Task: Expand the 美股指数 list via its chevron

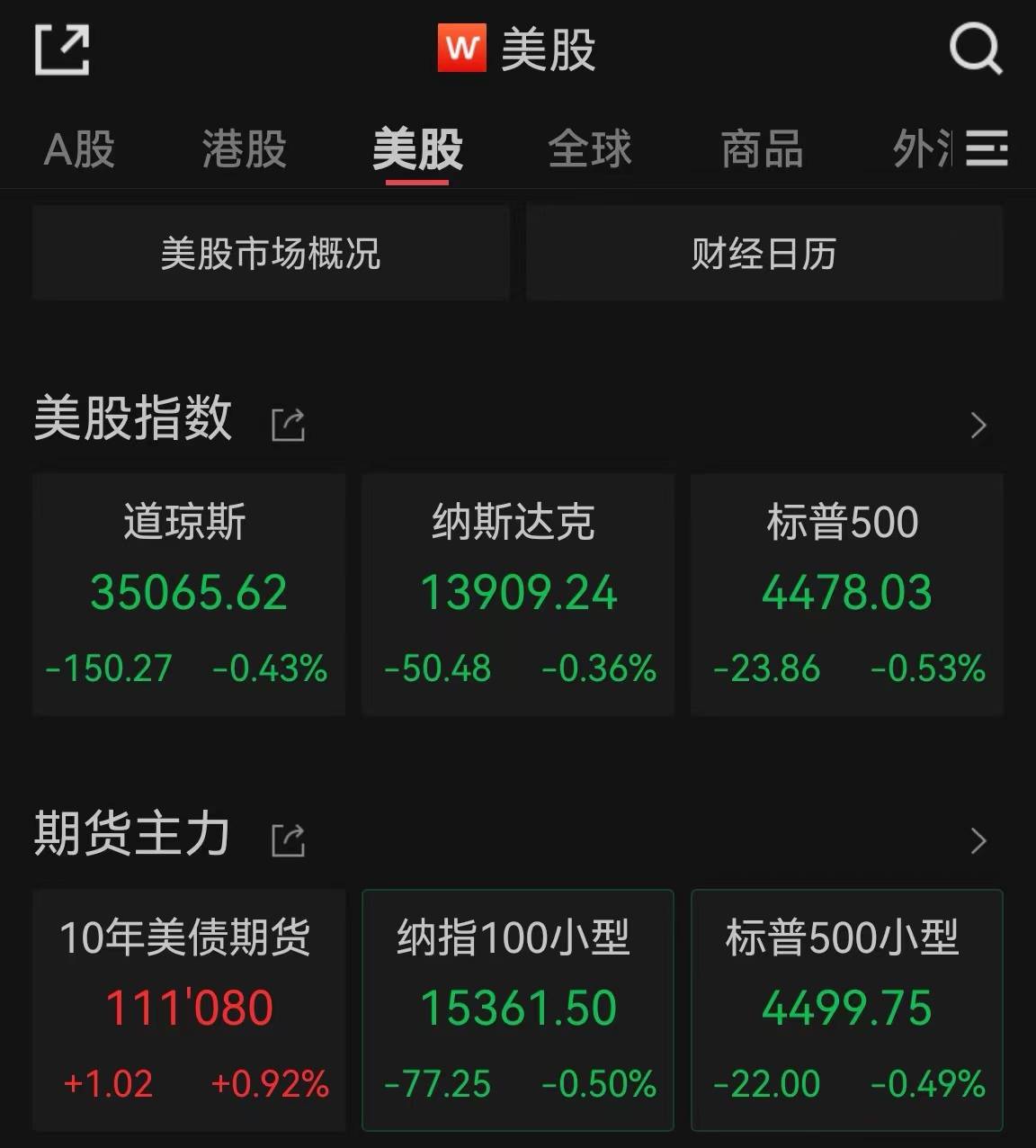Action: 978,425
